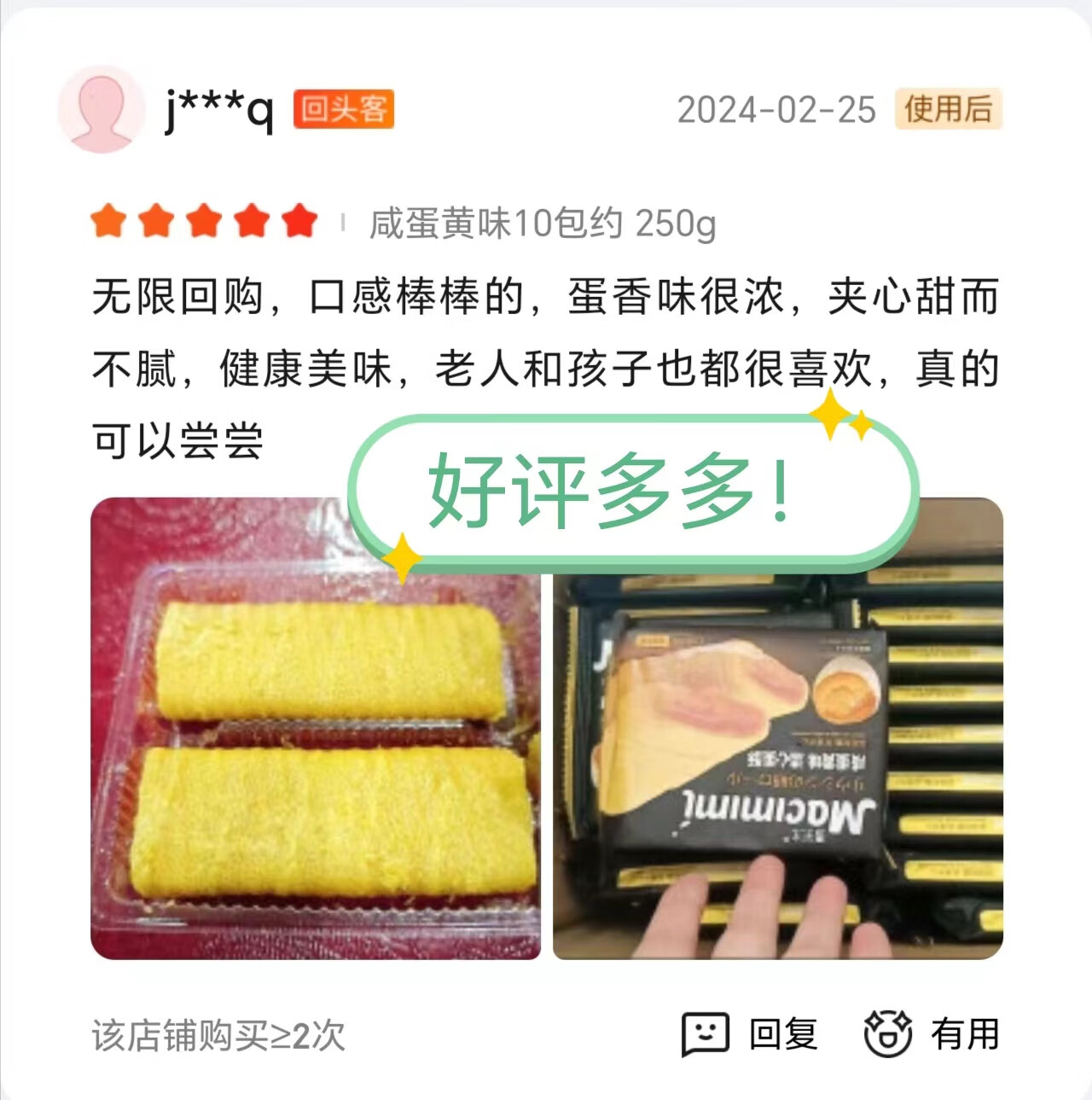The image size is (1092, 1100).
Task: Click the smiling face icon beside 有用
Action: tap(887, 1037)
